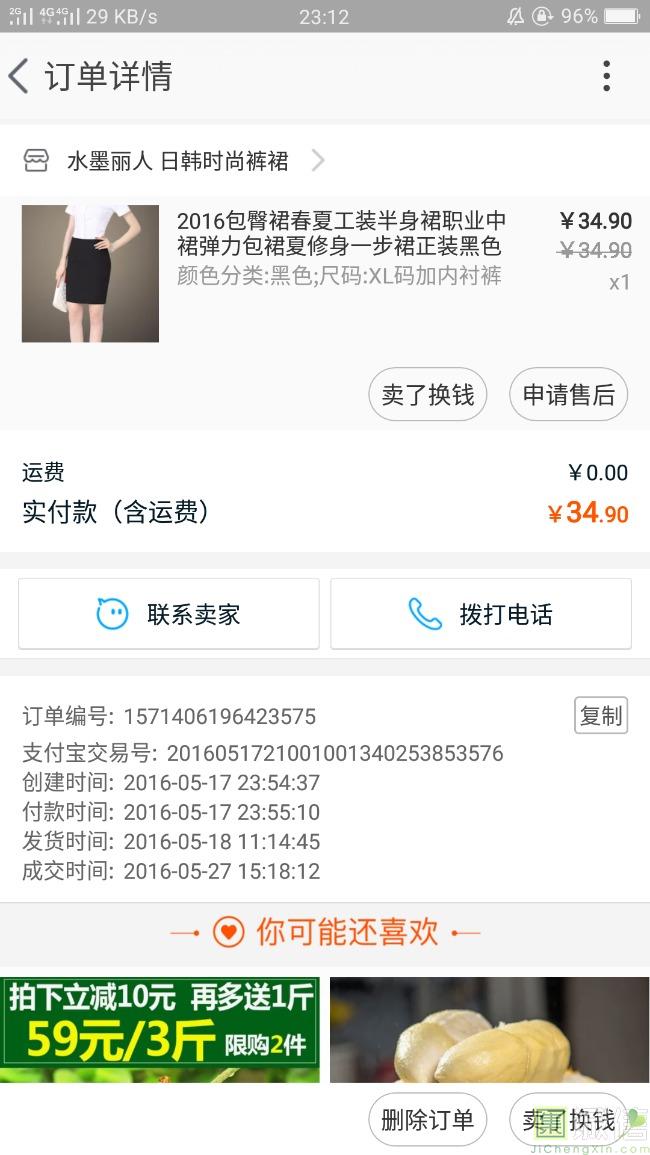Image resolution: width=650 pixels, height=1155 pixels.
Task: Copy the order number with 复制
Action: click(x=600, y=715)
